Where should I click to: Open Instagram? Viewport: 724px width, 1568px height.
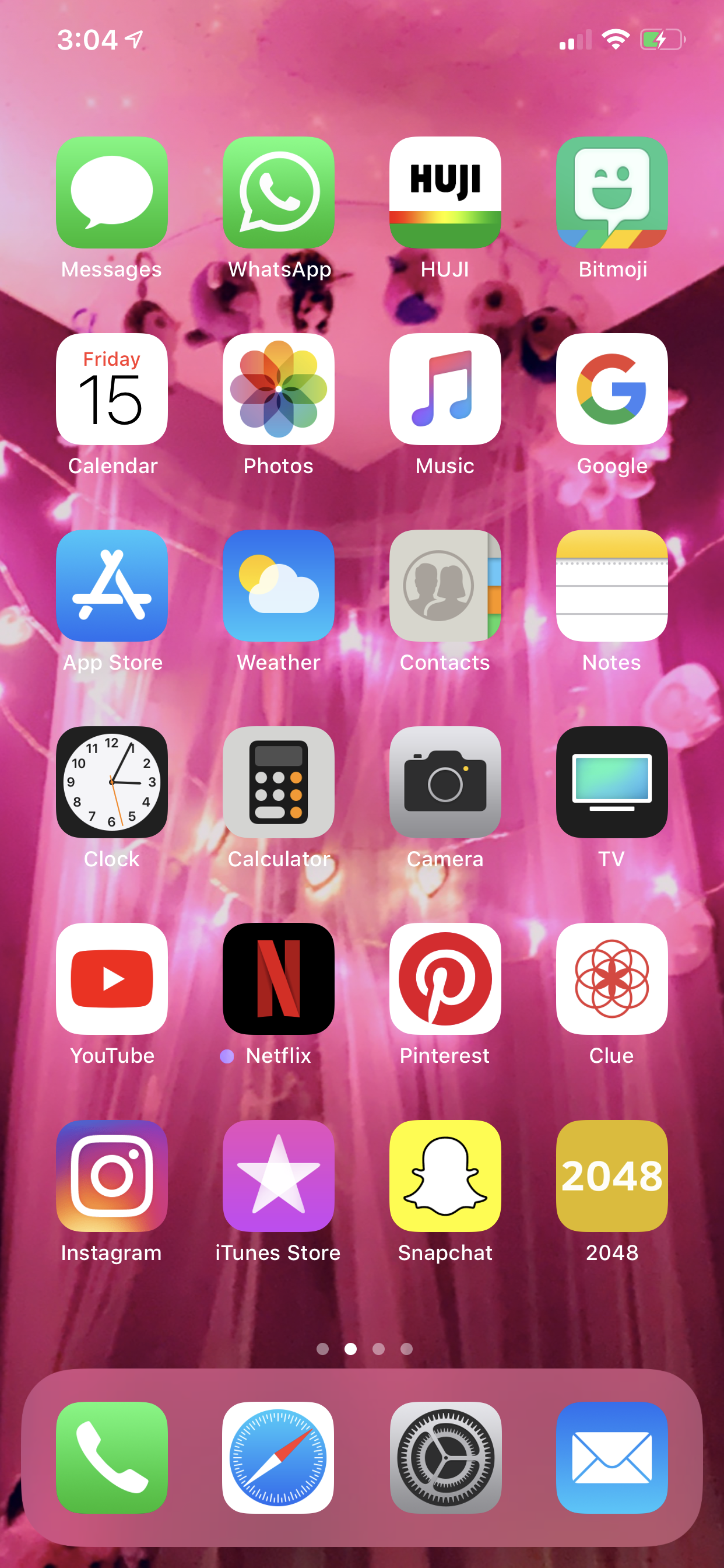coord(111,1176)
